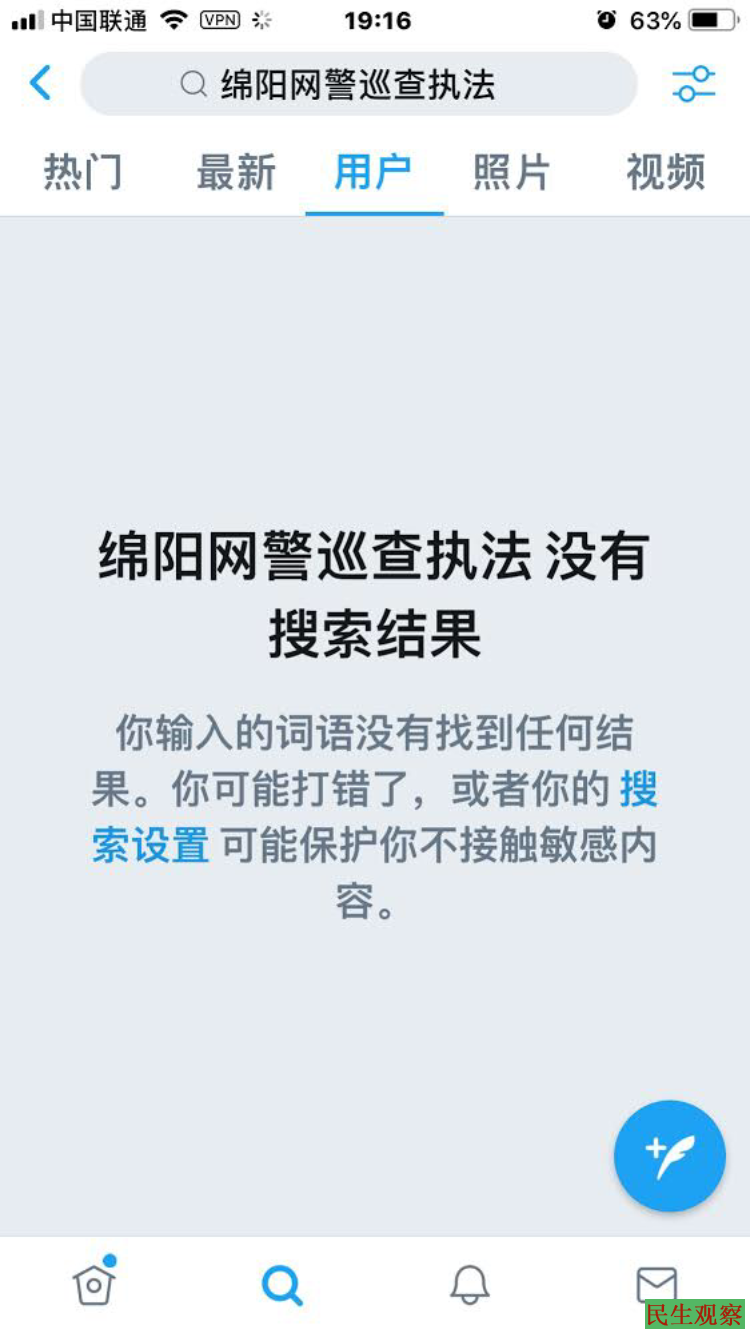Screen dimensions: 750x1334
Task: Open the search tab in bottom bar
Action: point(282,1284)
